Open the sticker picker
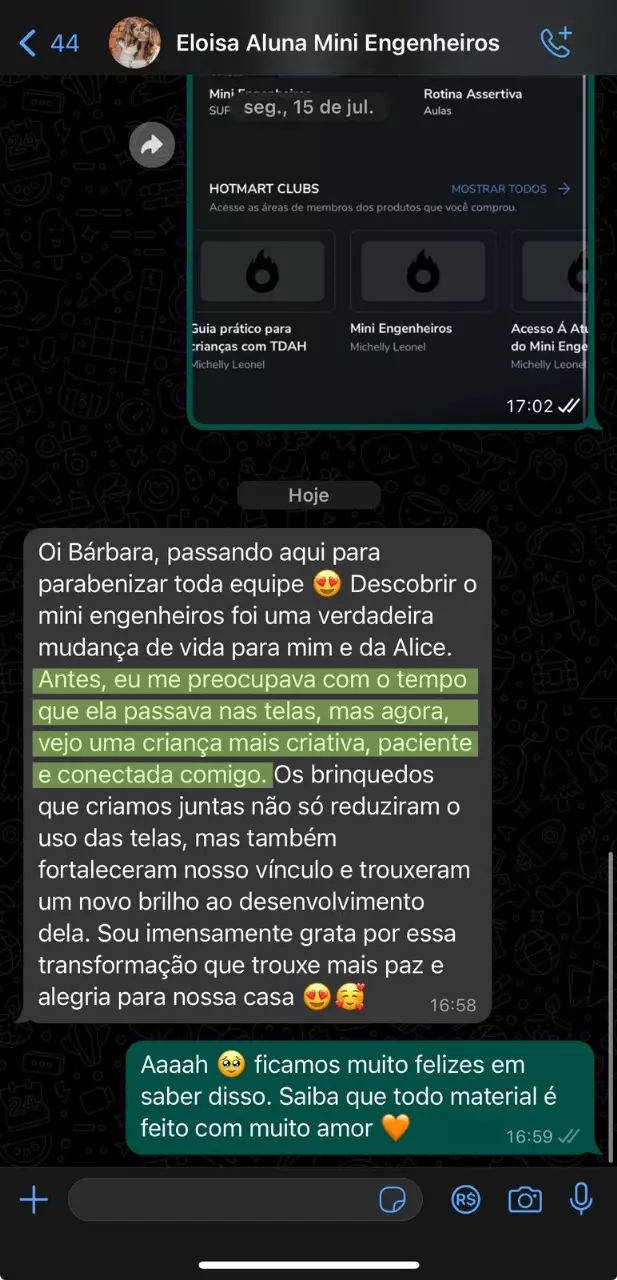Image resolution: width=617 pixels, height=1280 pixels. (x=391, y=1199)
